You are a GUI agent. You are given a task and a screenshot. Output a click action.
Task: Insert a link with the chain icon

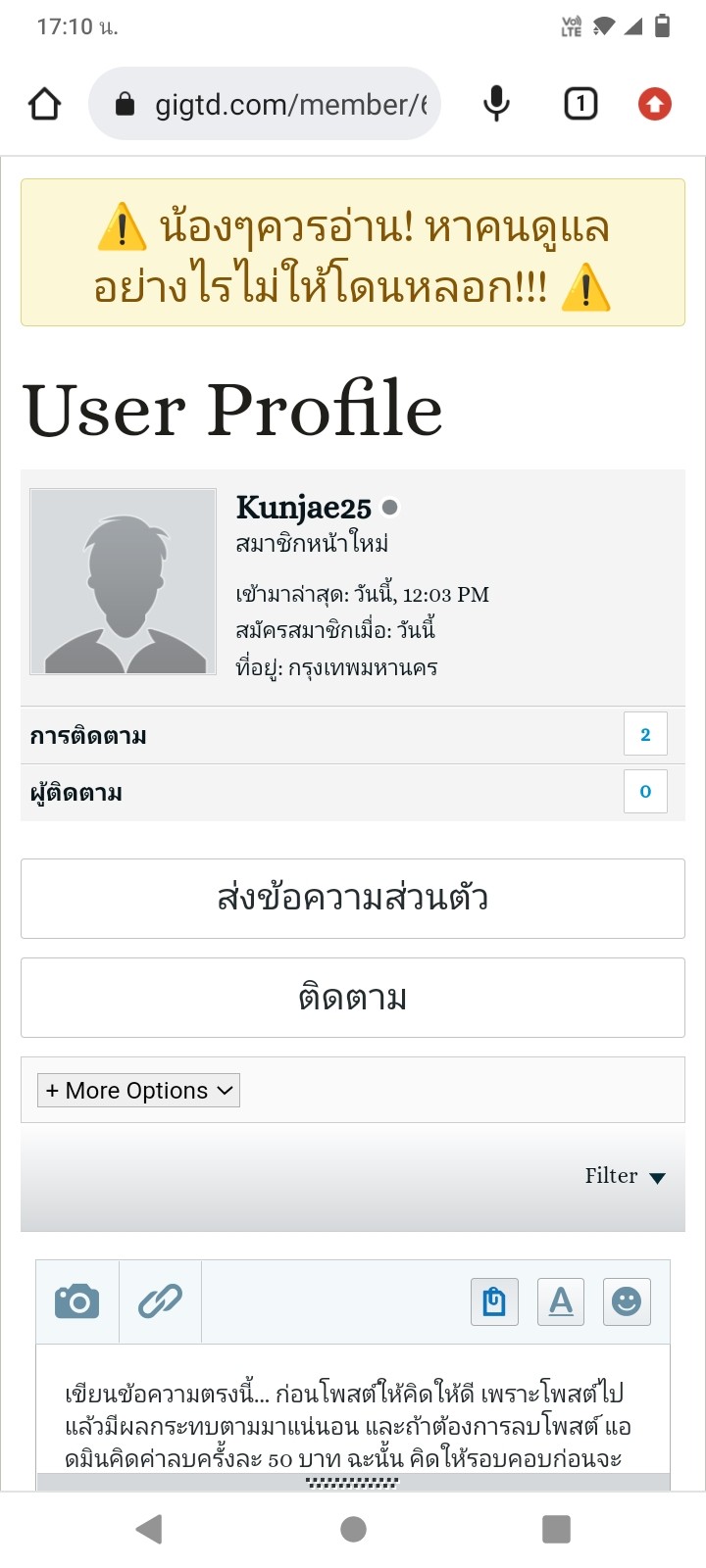point(160,1301)
